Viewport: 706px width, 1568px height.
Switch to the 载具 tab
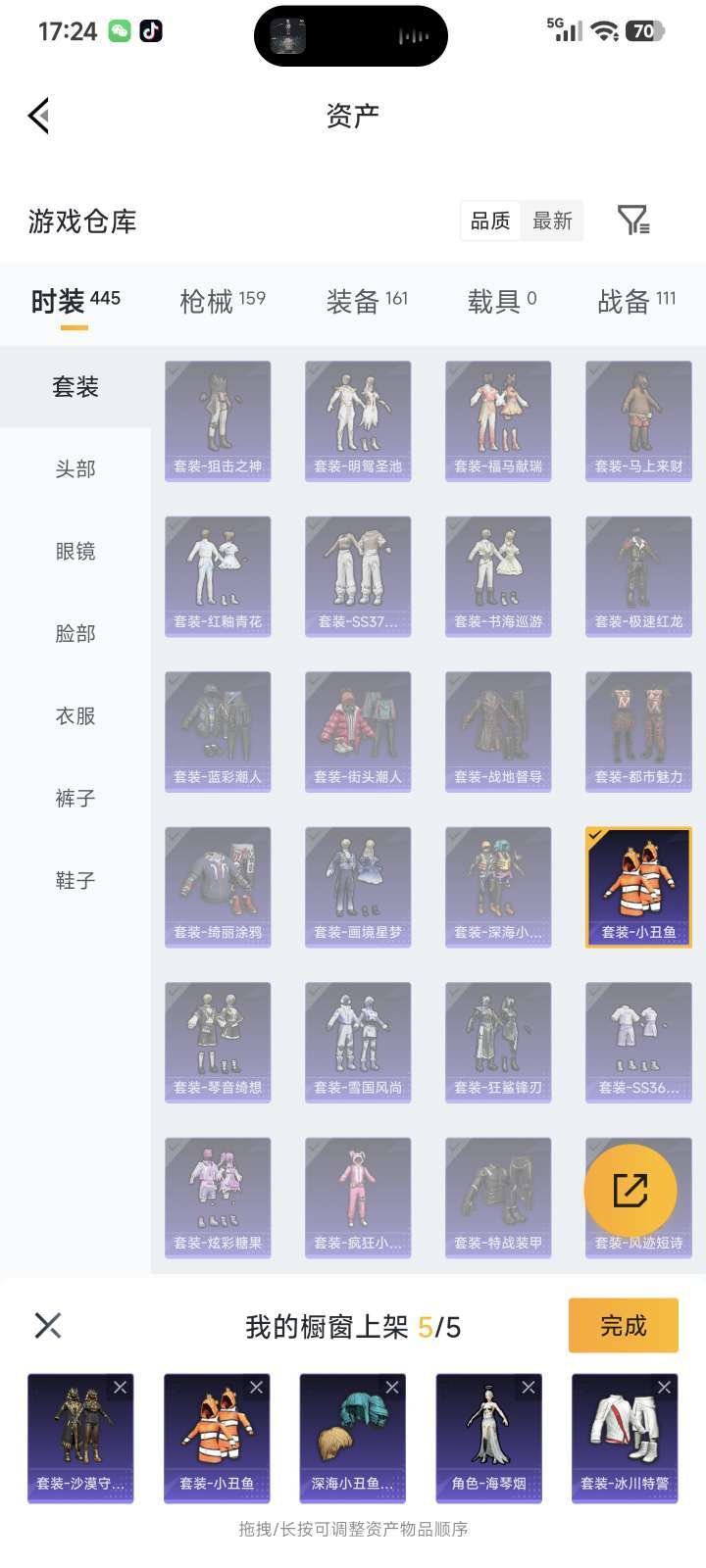[x=501, y=302]
